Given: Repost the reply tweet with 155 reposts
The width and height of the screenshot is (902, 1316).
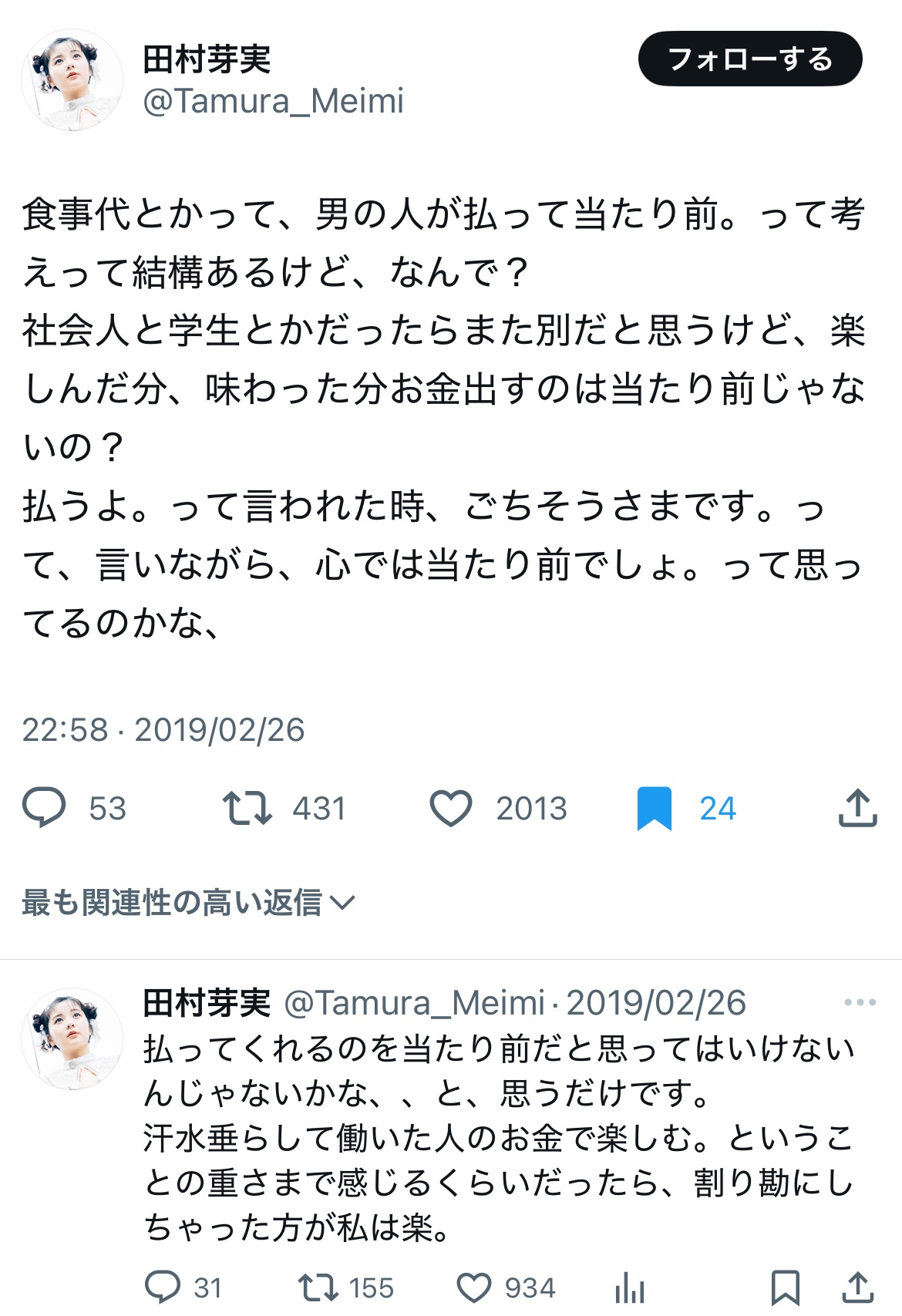Looking at the screenshot, I should point(318,1287).
